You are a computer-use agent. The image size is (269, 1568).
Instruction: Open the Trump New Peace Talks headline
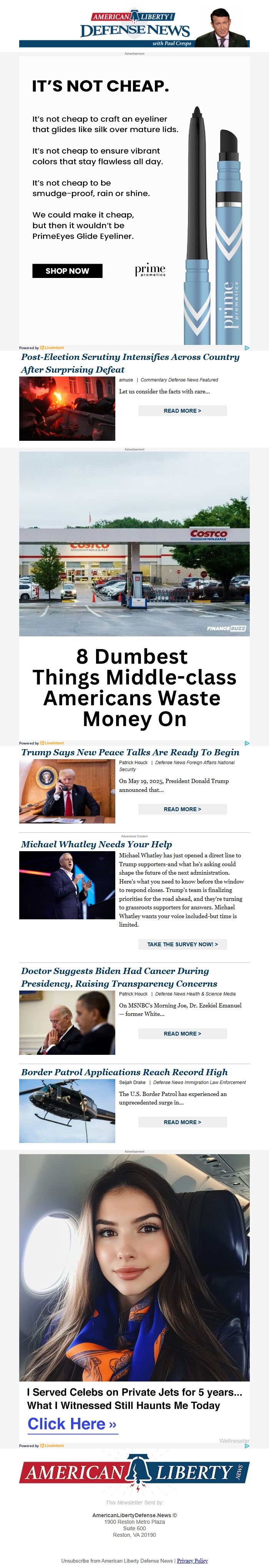130,752
